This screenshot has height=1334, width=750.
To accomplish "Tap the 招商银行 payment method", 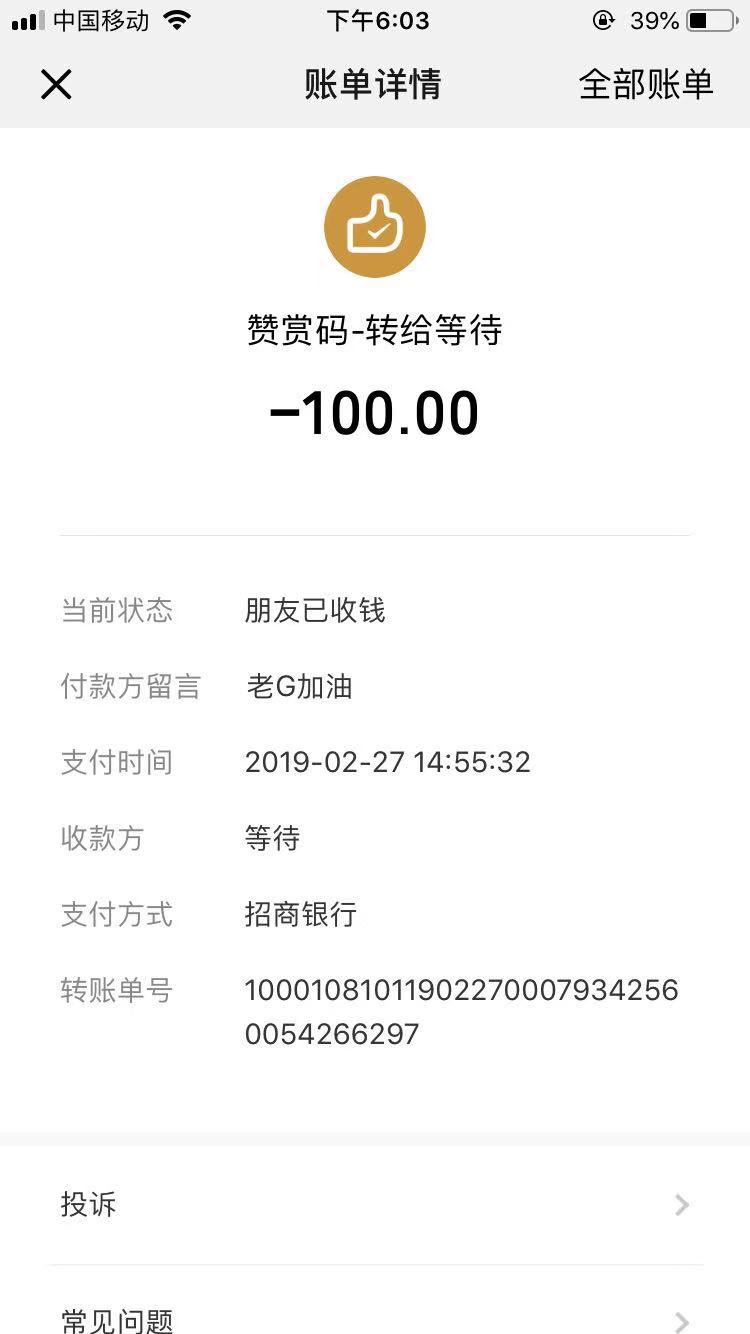I will click(x=301, y=914).
